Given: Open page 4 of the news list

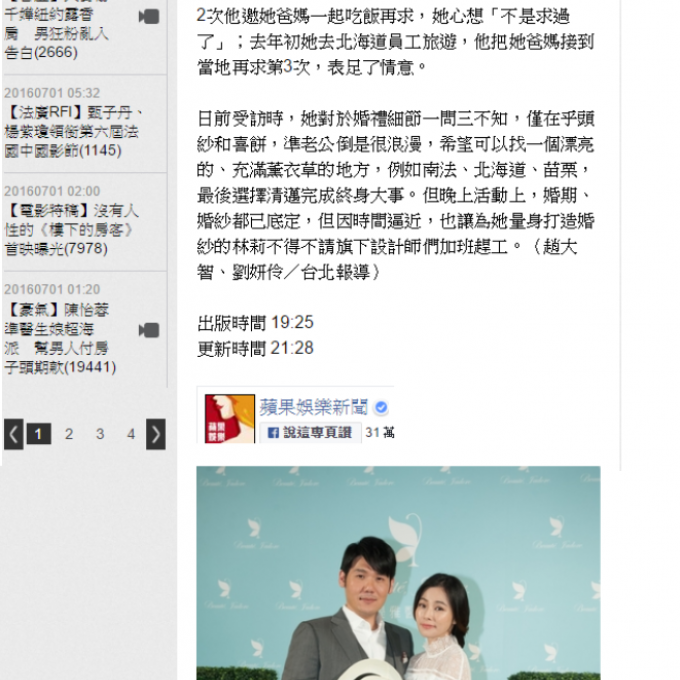Looking at the screenshot, I should pyautogui.click(x=131, y=434).
